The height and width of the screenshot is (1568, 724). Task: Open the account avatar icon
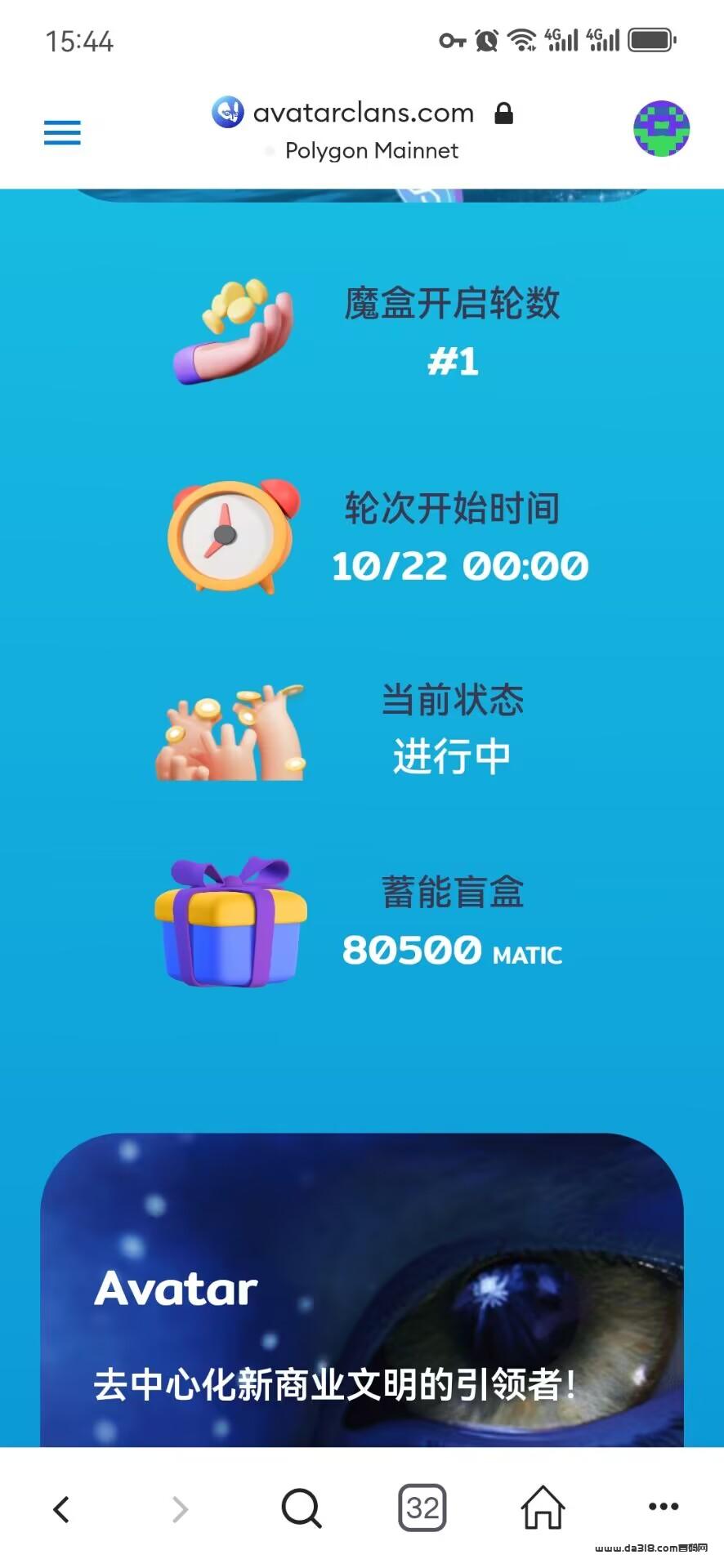[662, 128]
